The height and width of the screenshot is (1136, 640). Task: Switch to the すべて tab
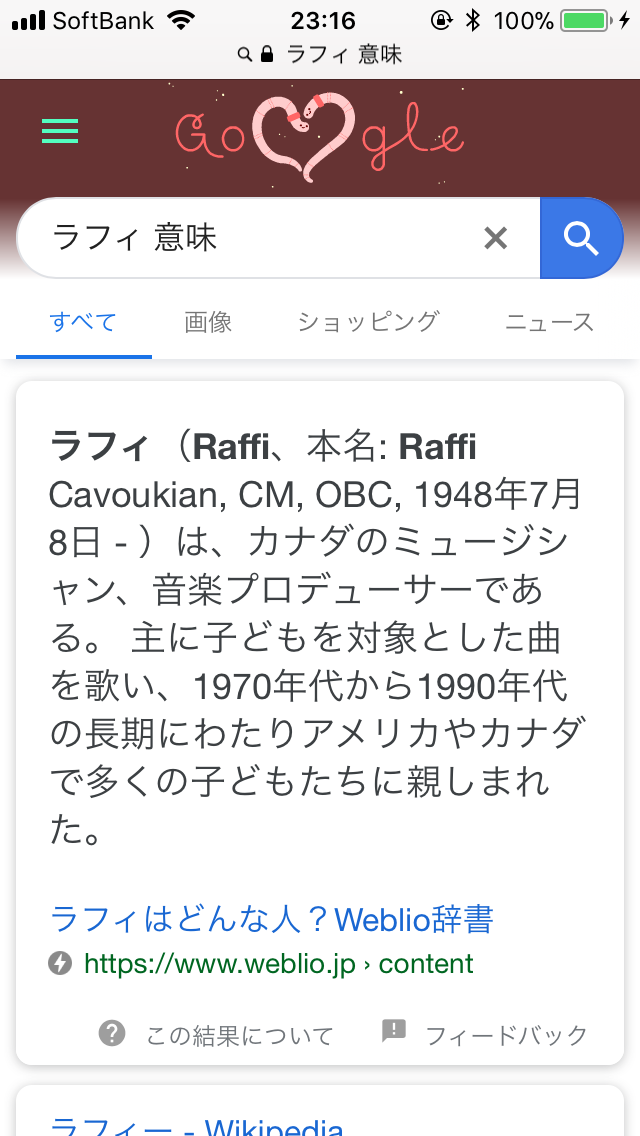(x=83, y=322)
